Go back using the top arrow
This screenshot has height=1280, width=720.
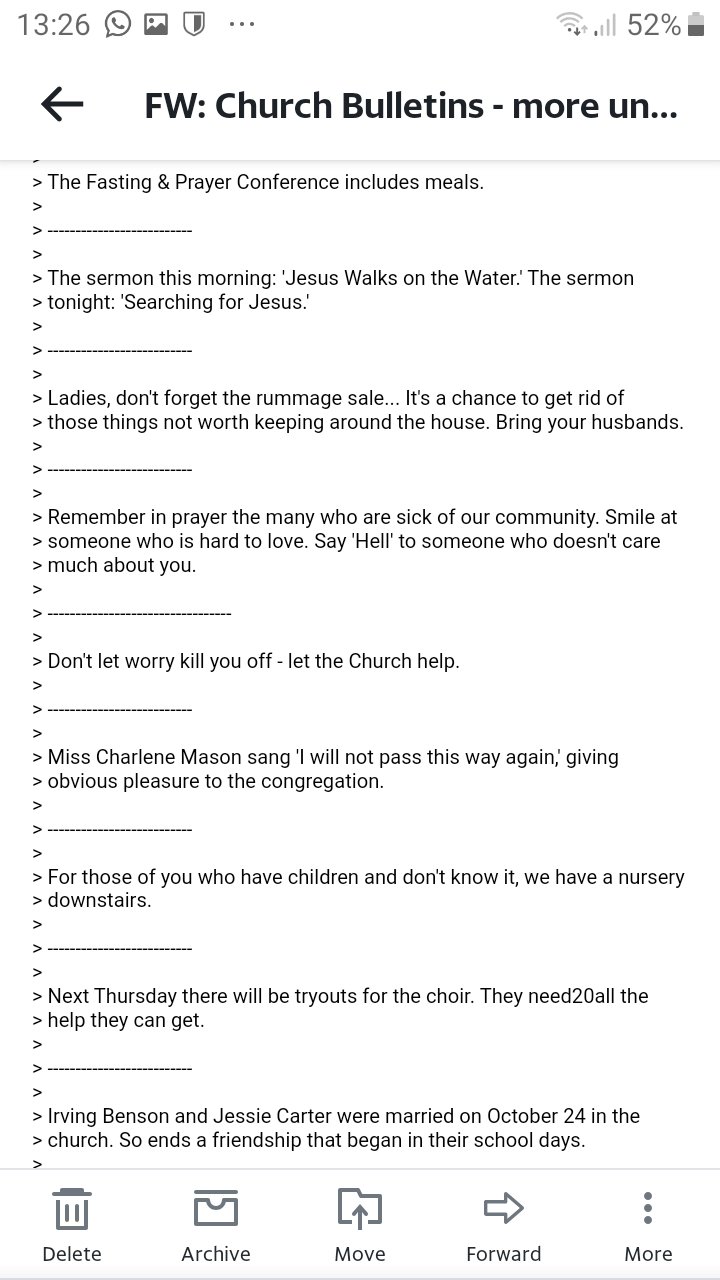tap(62, 105)
